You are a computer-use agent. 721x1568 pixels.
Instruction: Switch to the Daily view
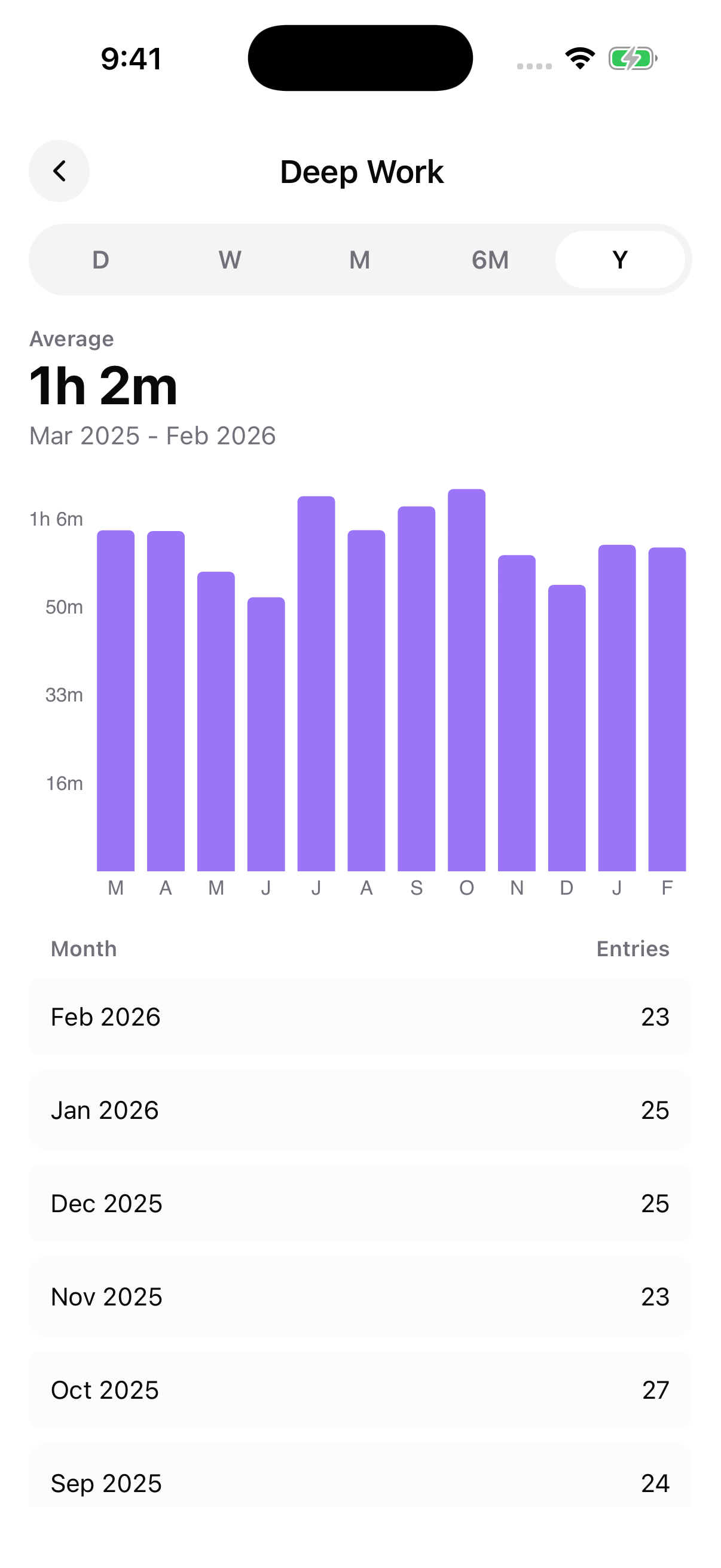pyautogui.click(x=99, y=260)
